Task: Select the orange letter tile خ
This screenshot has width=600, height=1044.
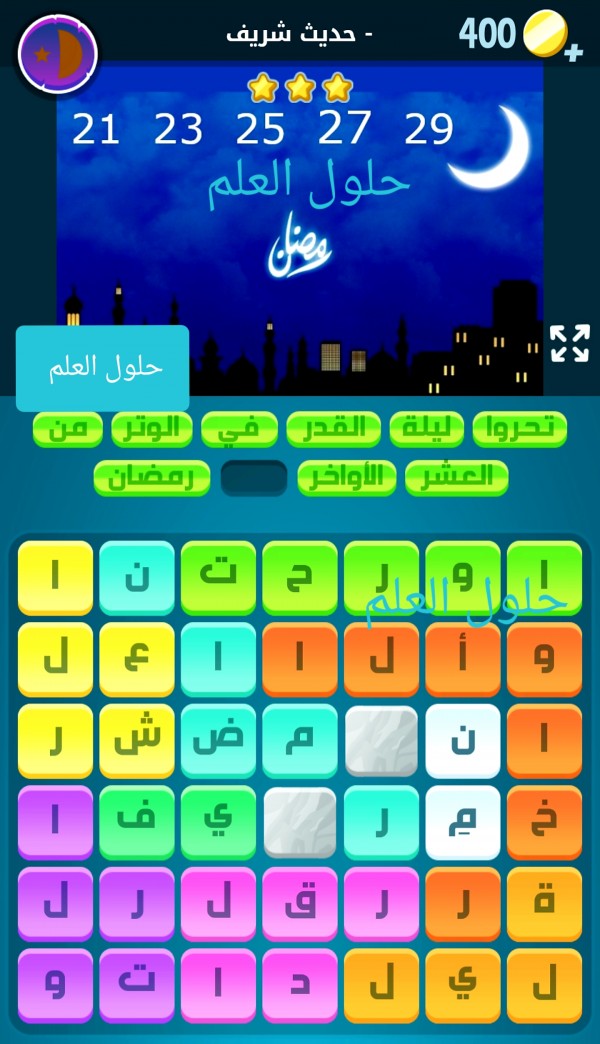Action: coord(544,821)
